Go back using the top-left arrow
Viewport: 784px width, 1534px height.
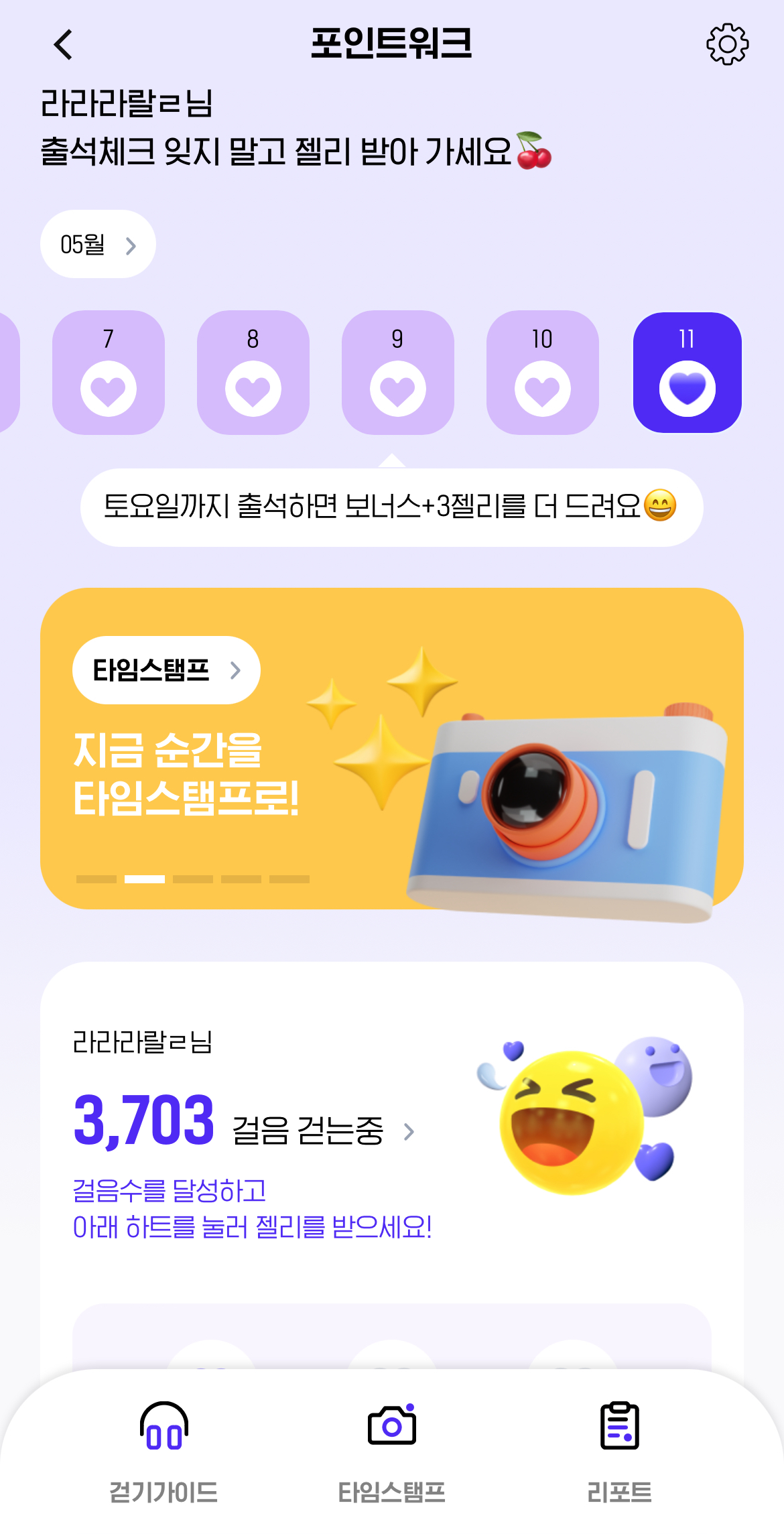pos(63,45)
